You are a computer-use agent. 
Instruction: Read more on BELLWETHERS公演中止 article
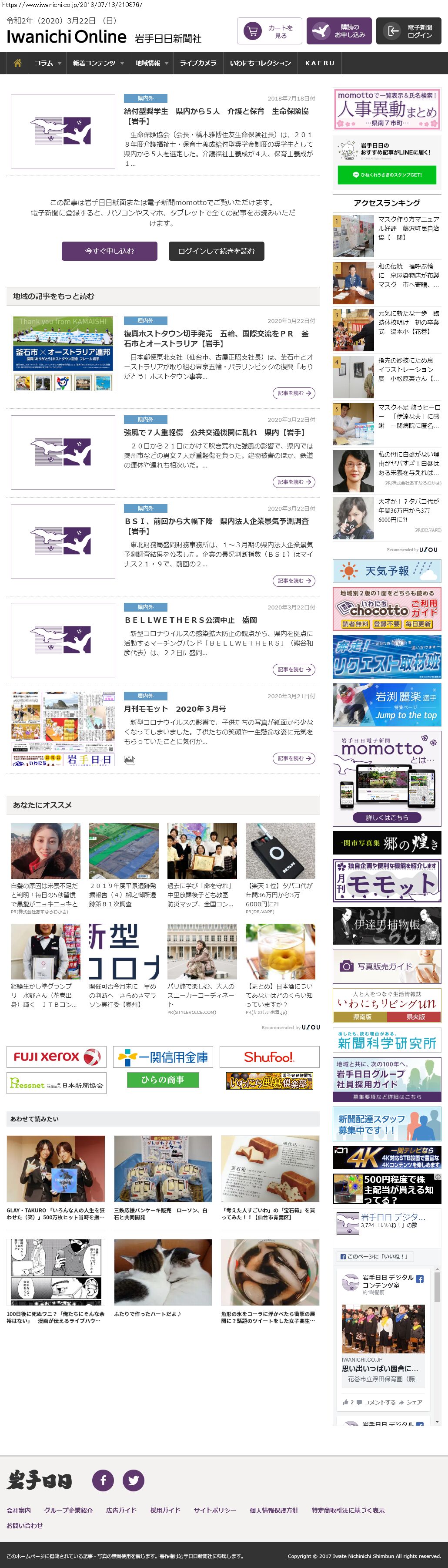pyautogui.click(x=294, y=670)
